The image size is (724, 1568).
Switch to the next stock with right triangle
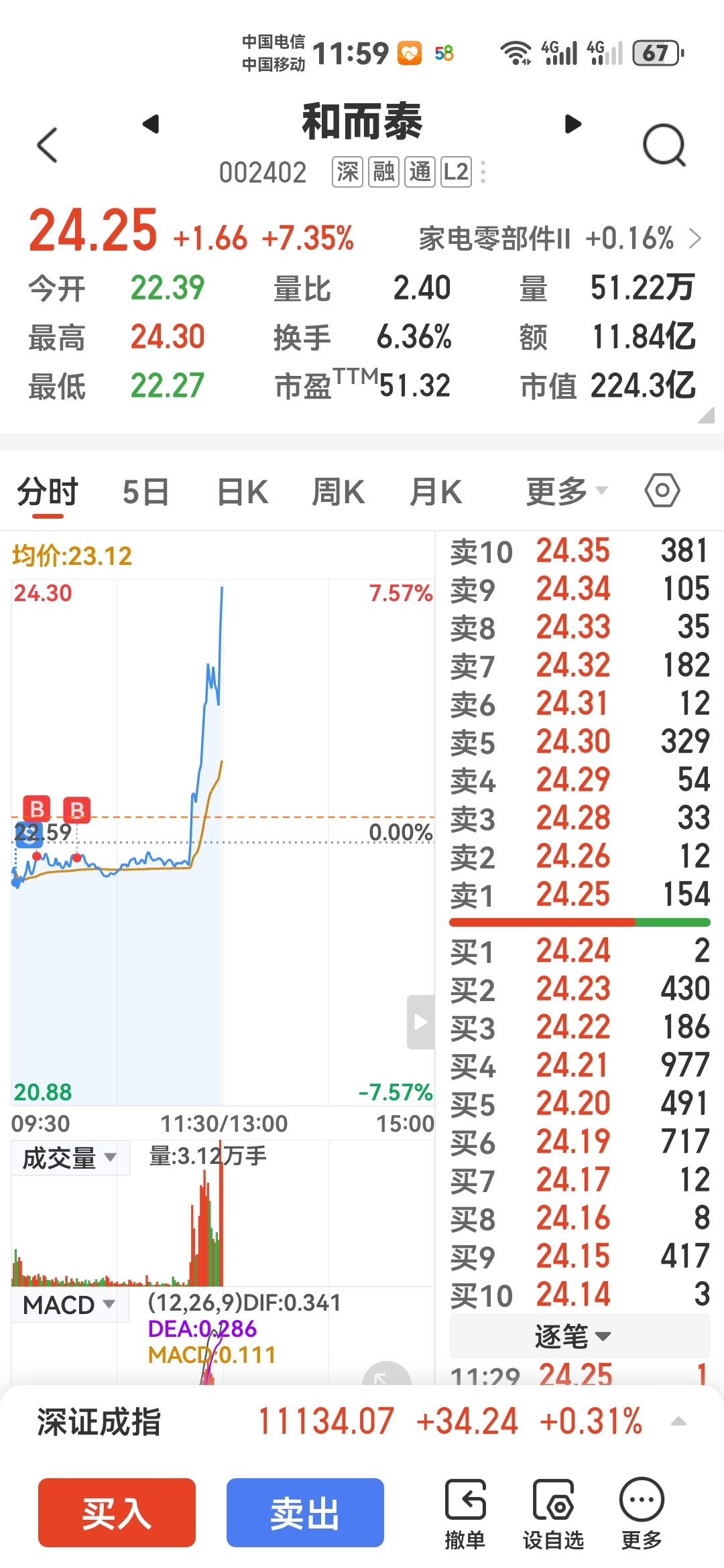572,123
